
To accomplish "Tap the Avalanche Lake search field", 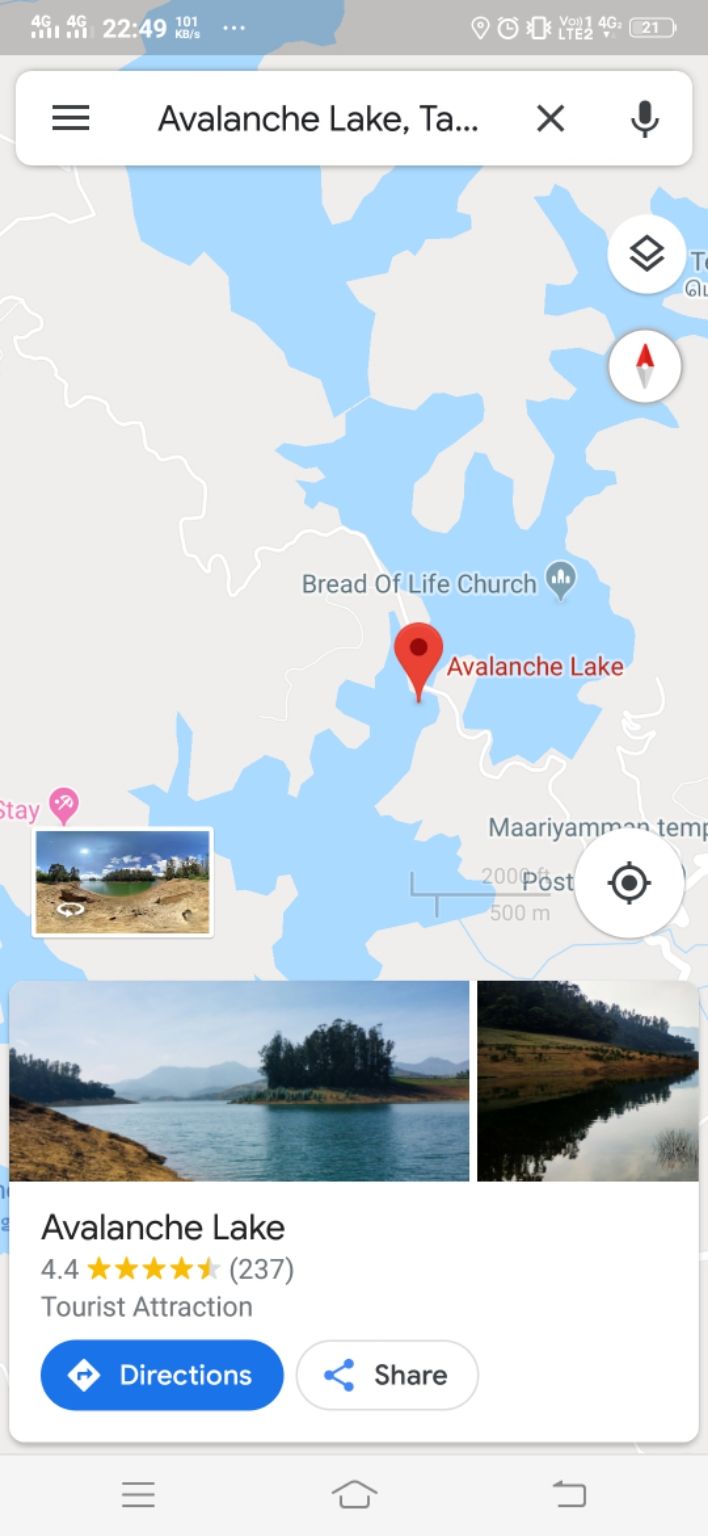I will 318,119.
